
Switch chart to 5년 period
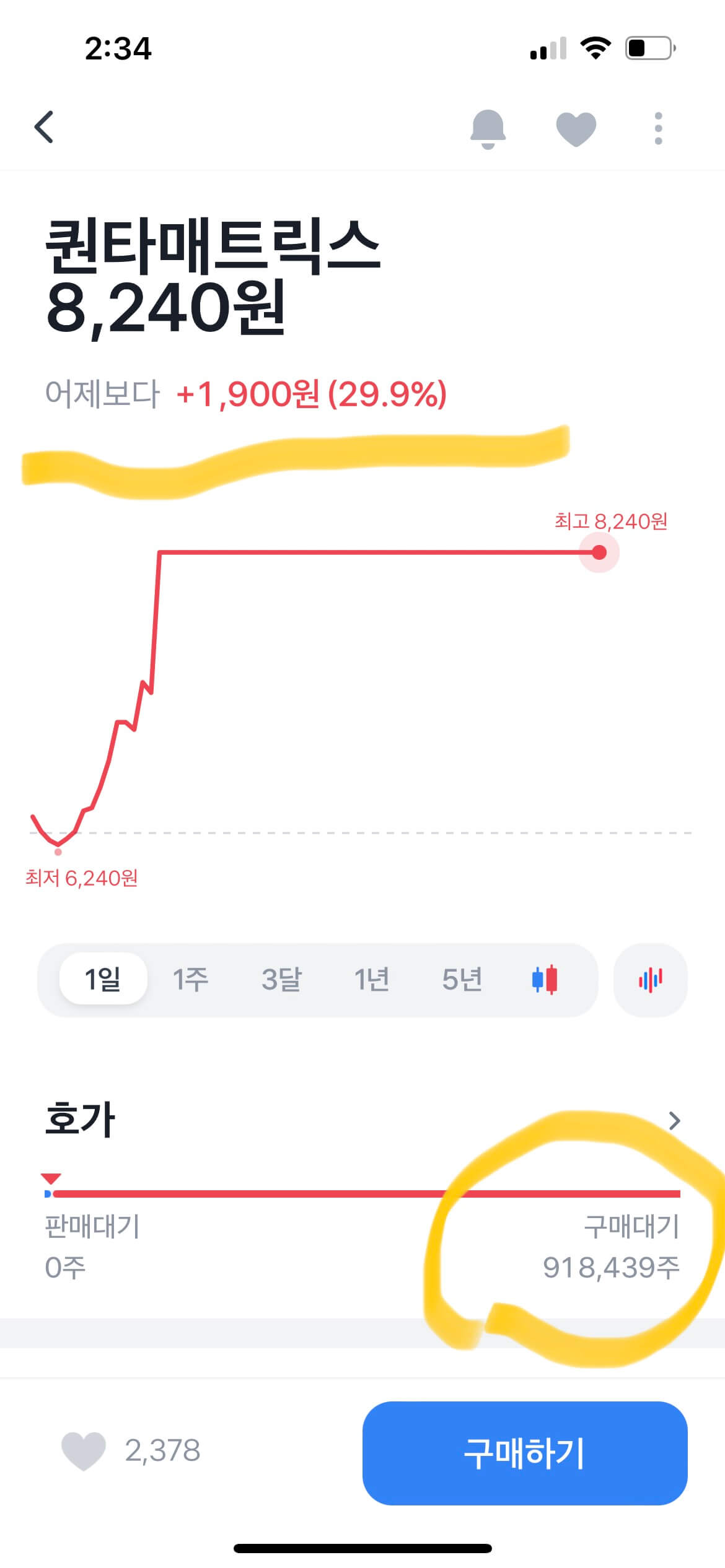click(x=462, y=980)
